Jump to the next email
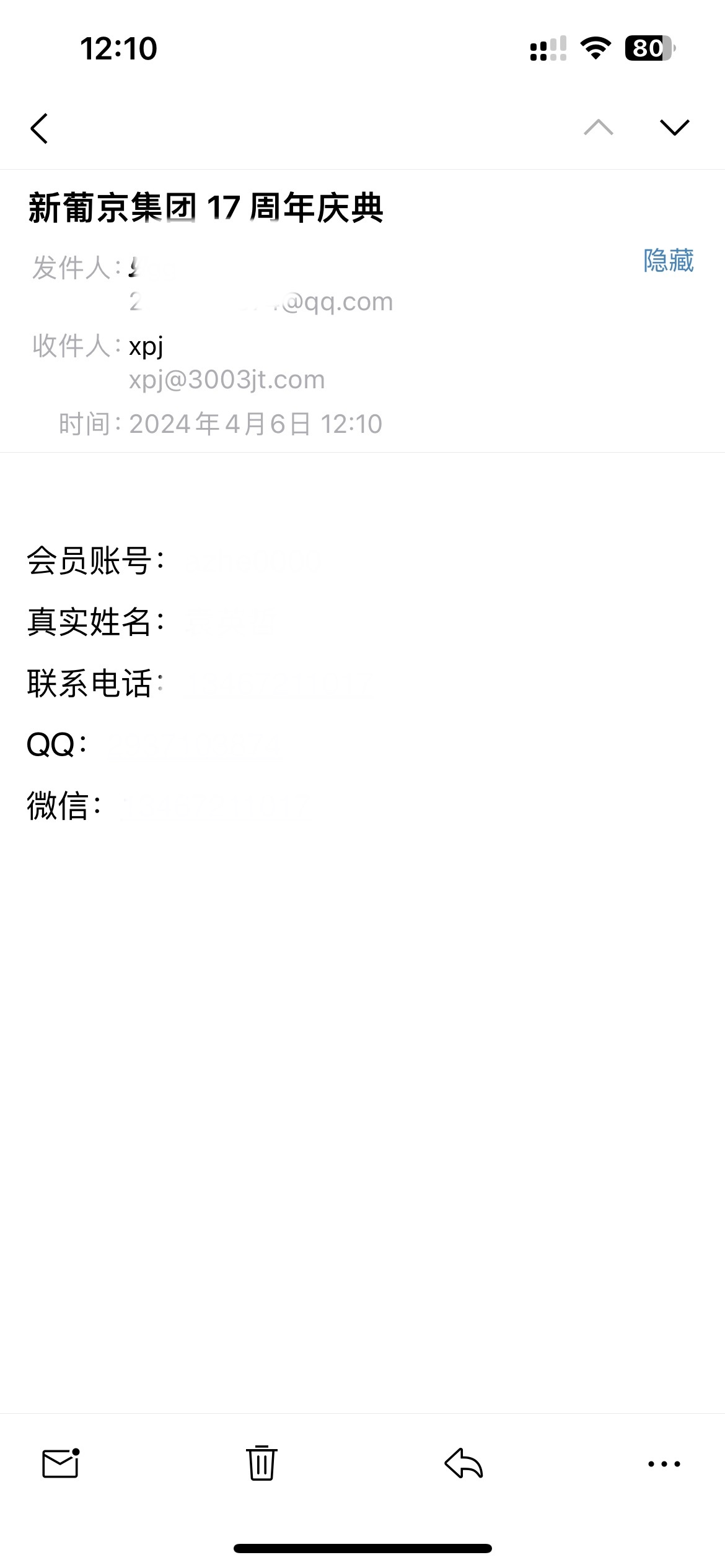The height and width of the screenshot is (1568, 725). coord(675,127)
